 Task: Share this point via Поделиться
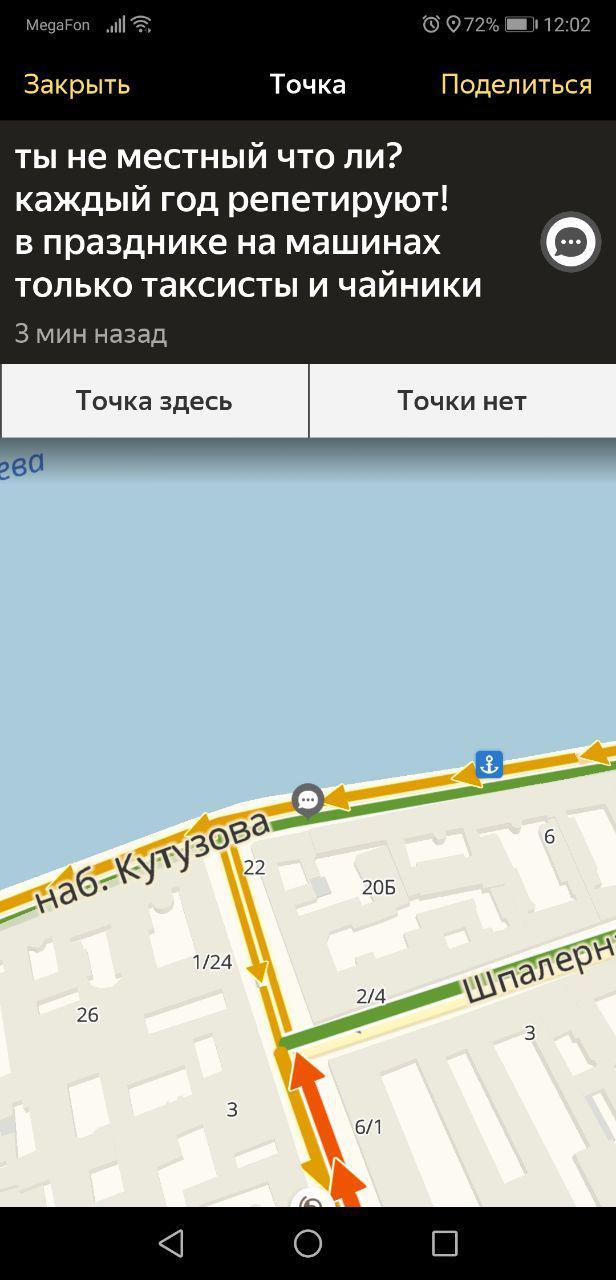[x=516, y=85]
